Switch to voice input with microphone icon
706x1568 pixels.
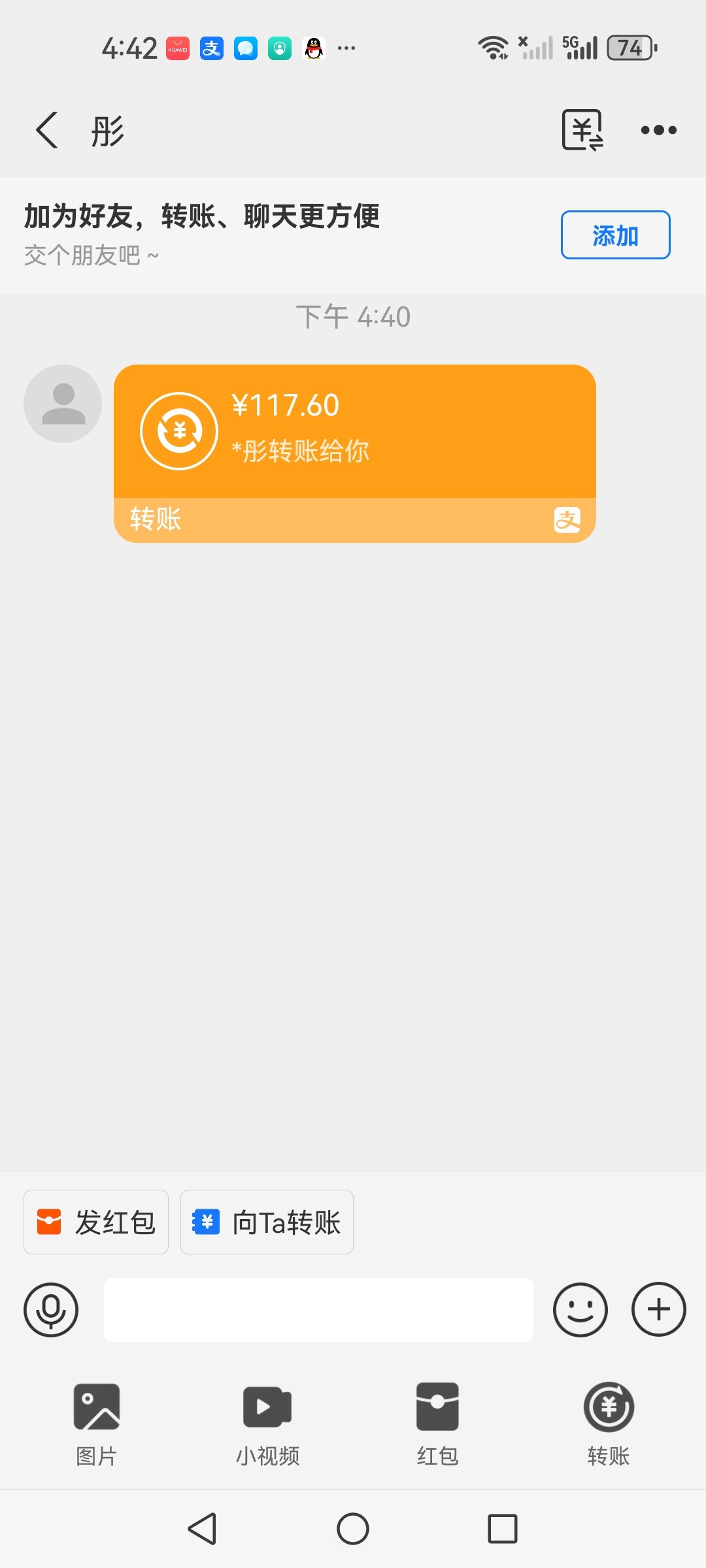point(51,1309)
